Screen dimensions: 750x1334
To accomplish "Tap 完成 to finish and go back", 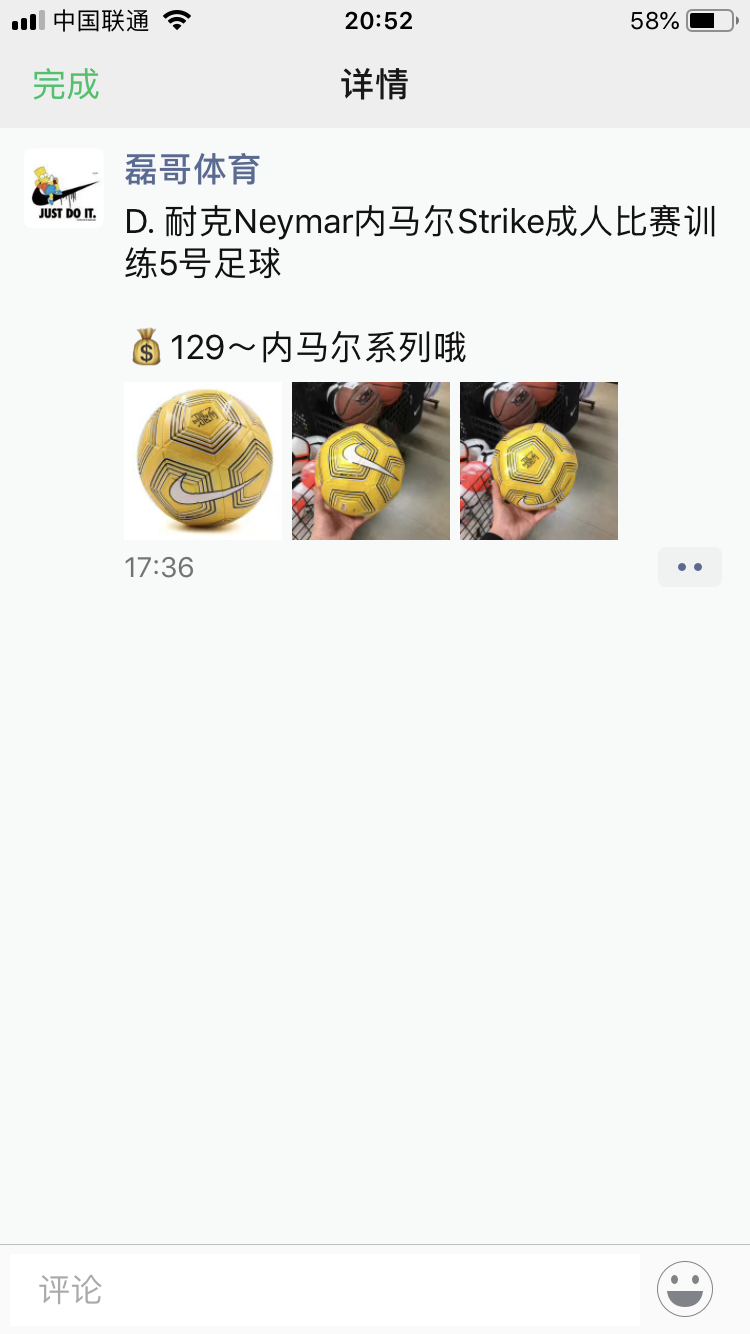I will (x=65, y=85).
